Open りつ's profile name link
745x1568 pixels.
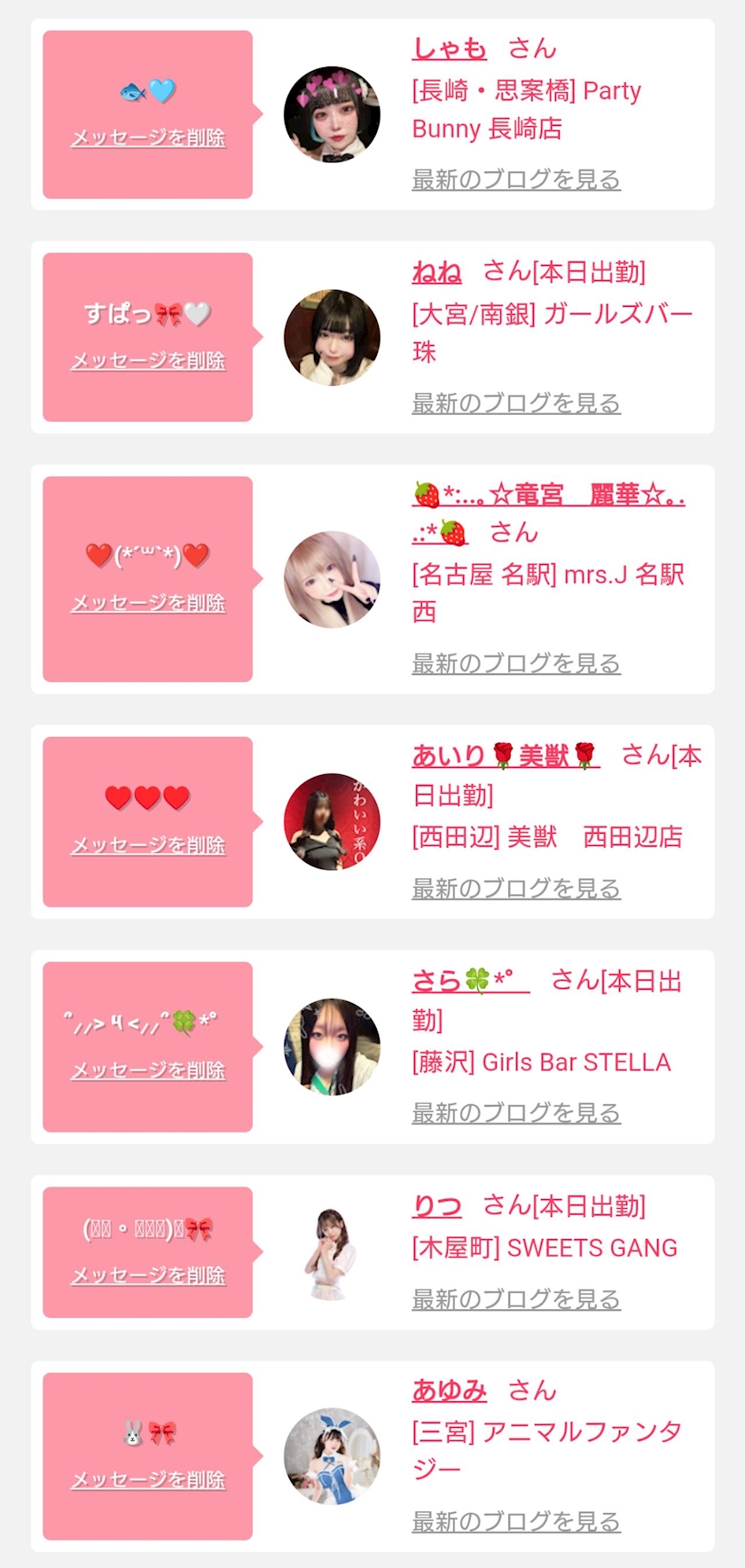(437, 1205)
